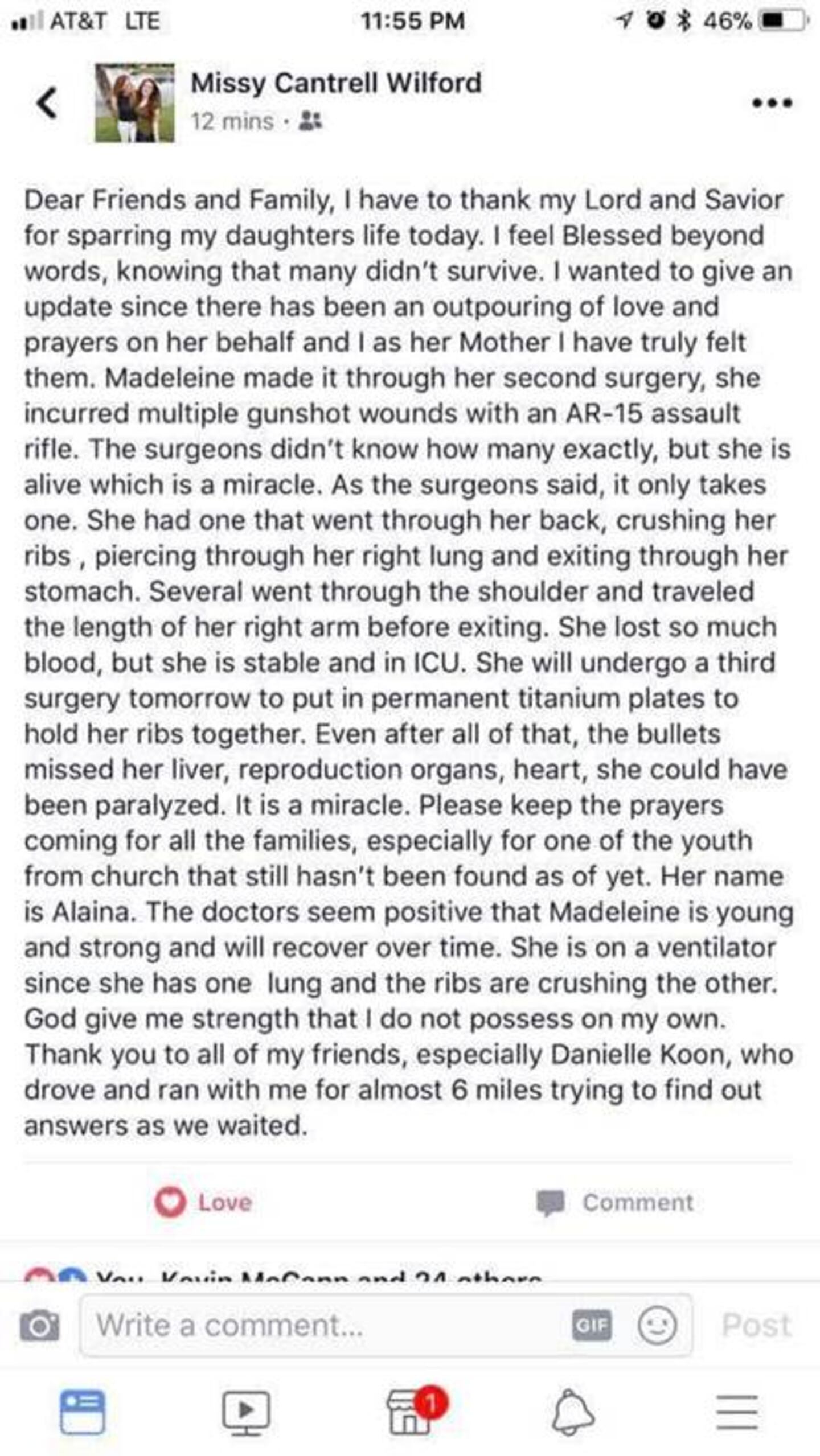Open the emoji smiley picker

[657, 1326]
